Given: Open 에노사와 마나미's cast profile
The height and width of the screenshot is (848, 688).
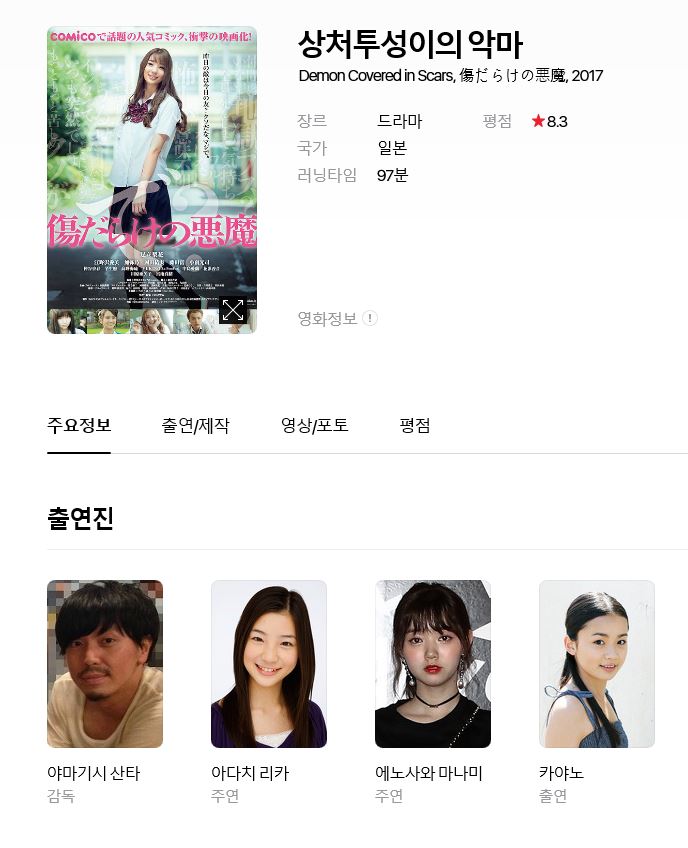Looking at the screenshot, I should [x=433, y=664].
